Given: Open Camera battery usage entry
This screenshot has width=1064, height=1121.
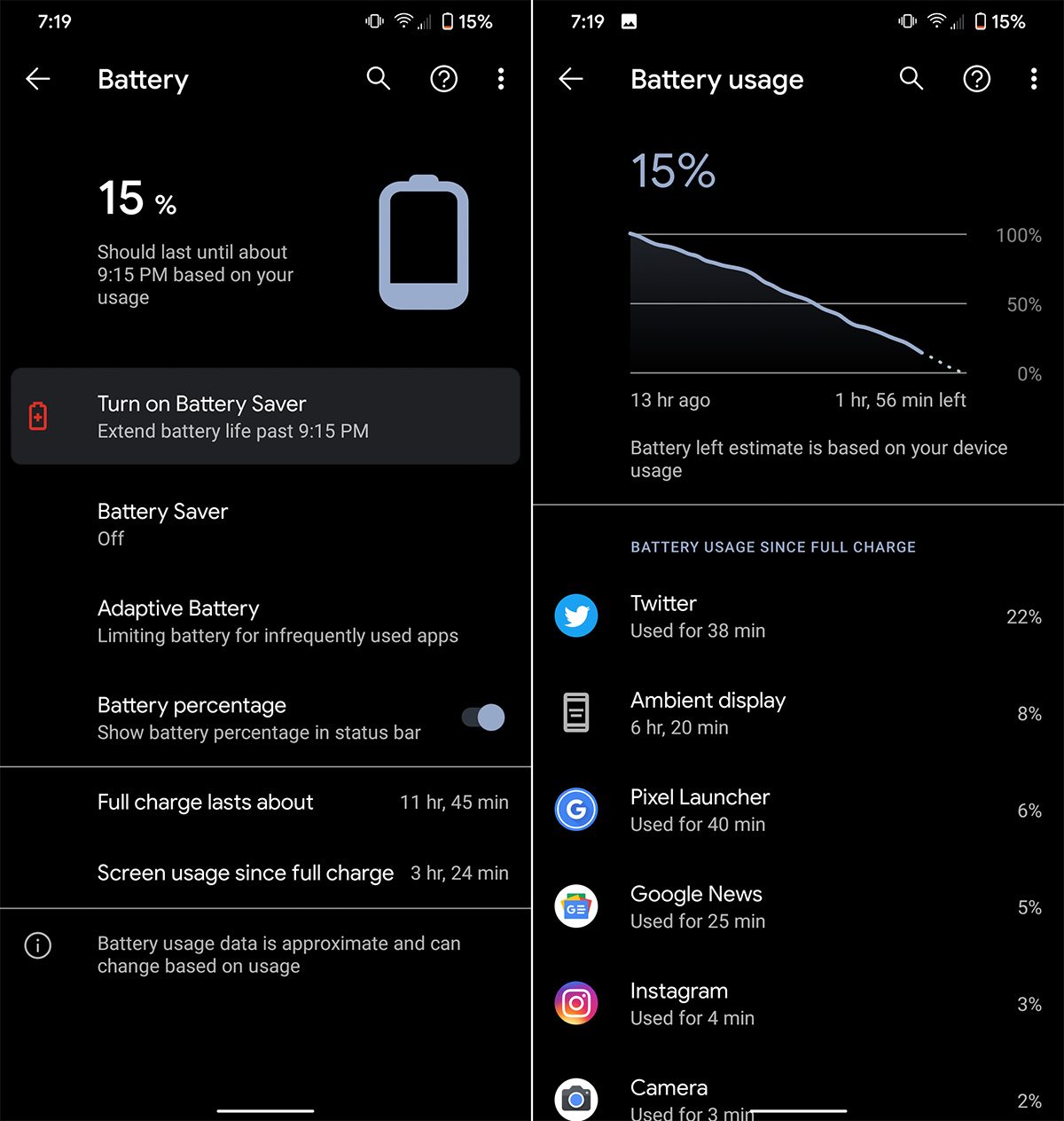Looking at the screenshot, I should [798, 1096].
